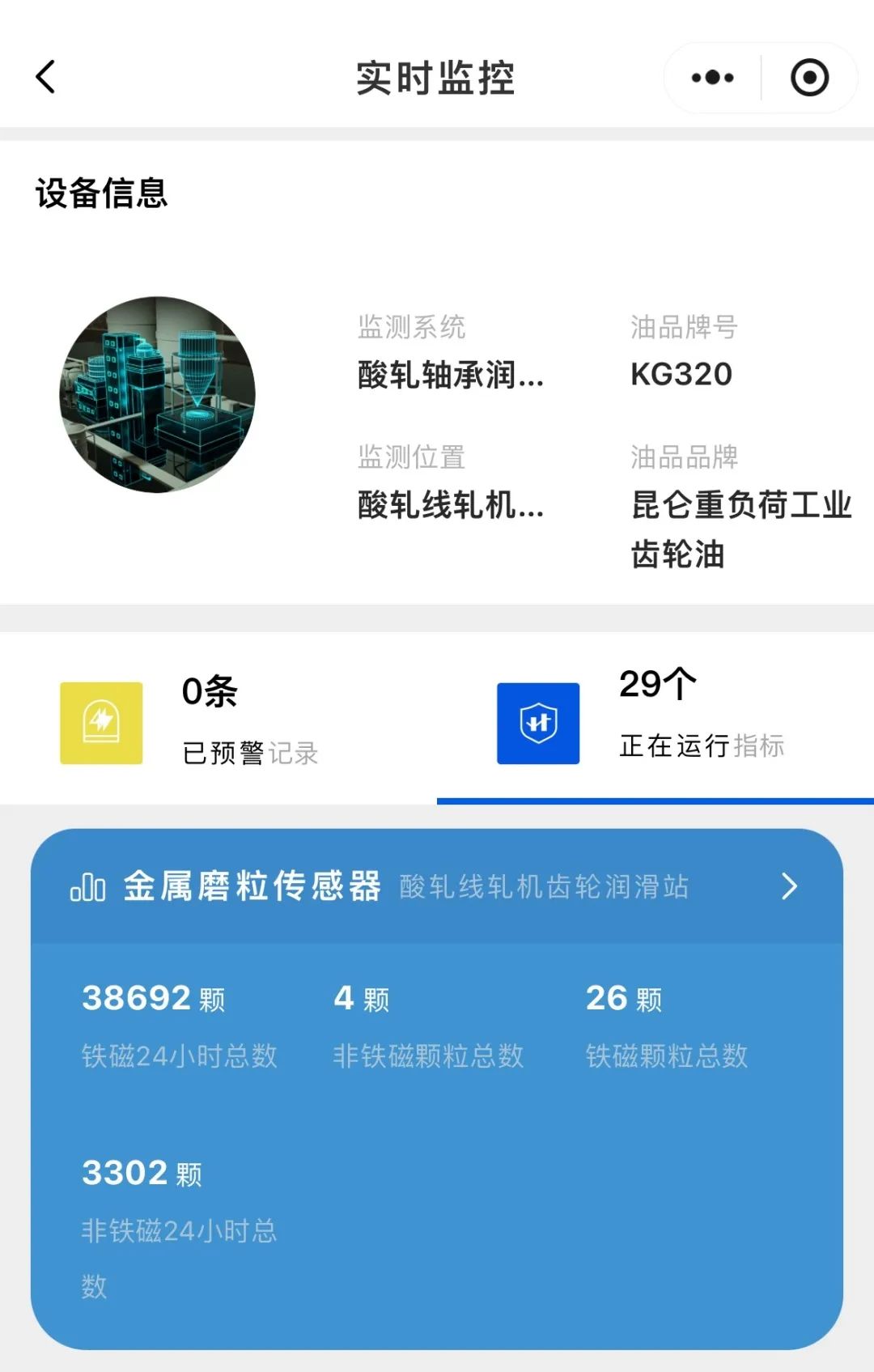Switch to the 实时监控 title tab
The height and width of the screenshot is (1372, 874).
tap(437, 78)
